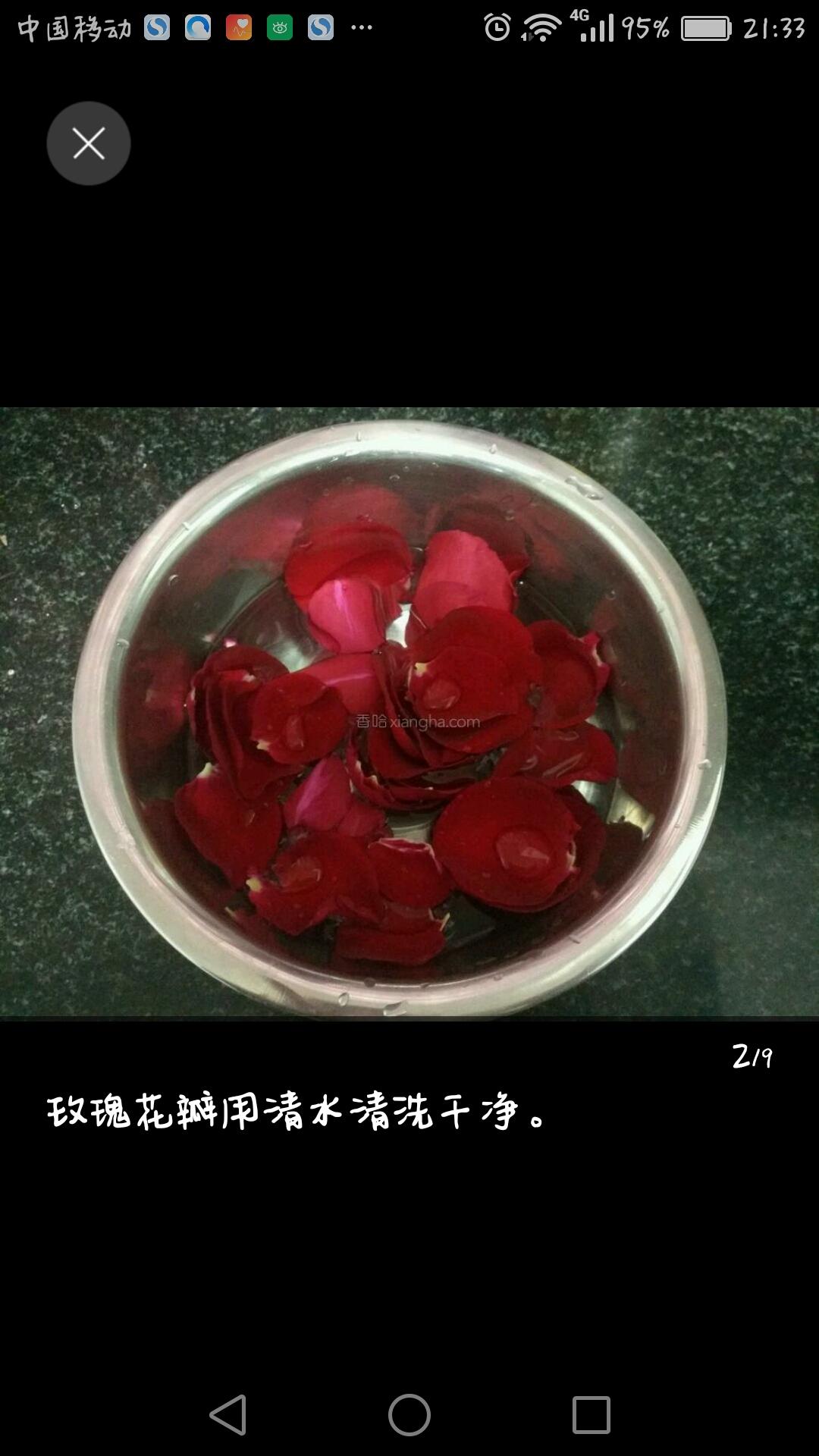Screen dimensions: 819x1456
Task: Open the recent apps overview
Action: tap(591, 1414)
